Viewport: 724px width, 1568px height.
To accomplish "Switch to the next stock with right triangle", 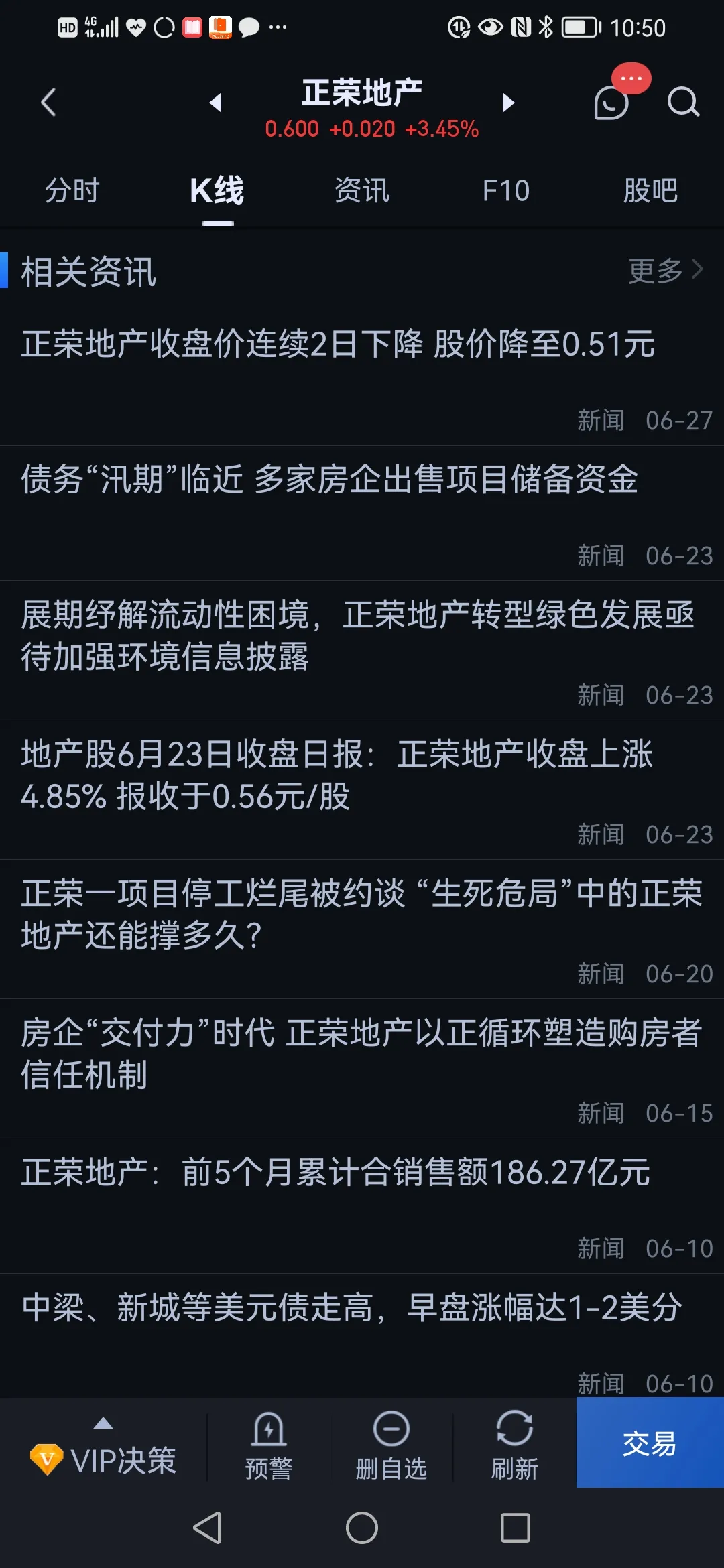I will 508,103.
